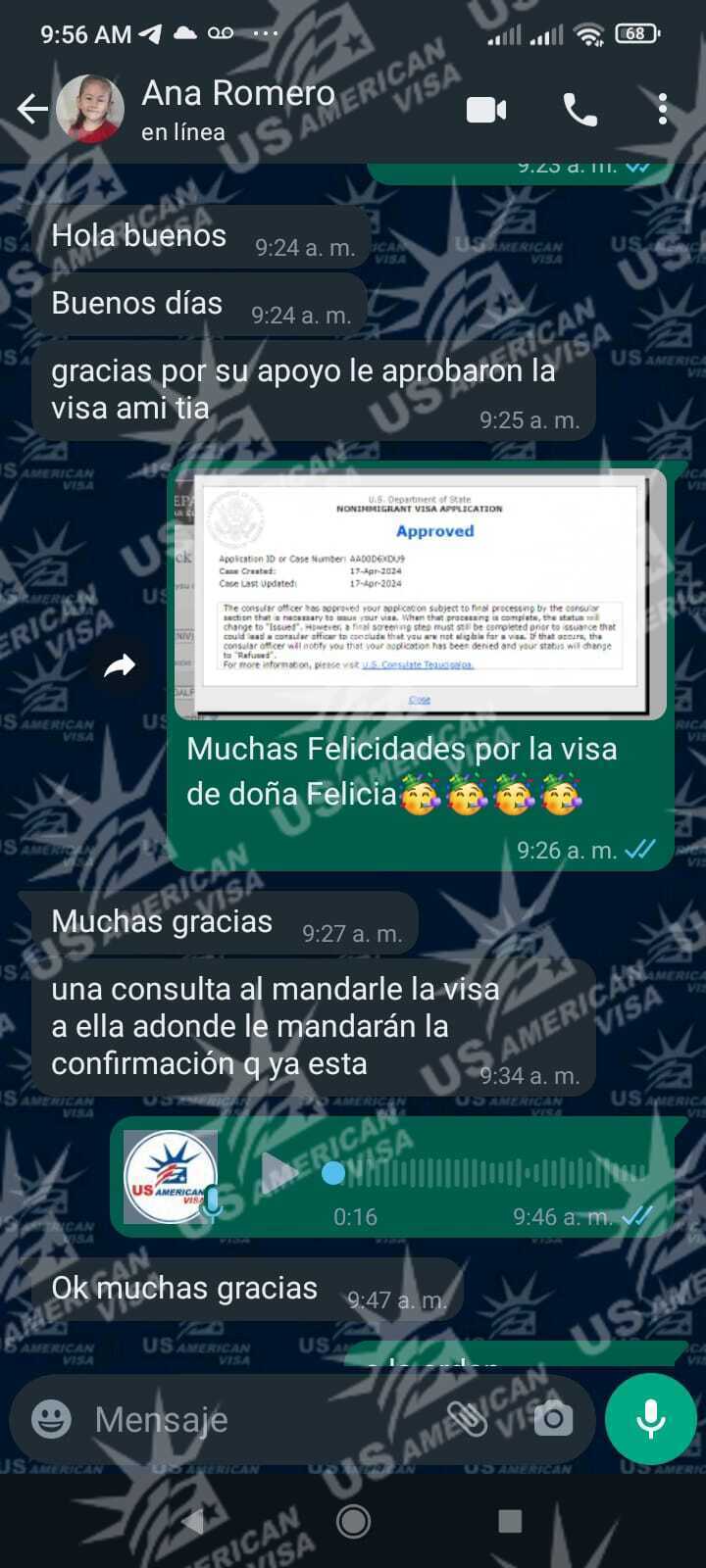The width and height of the screenshot is (706, 1568).
Task: Open the Approved visa application image
Action: [420, 594]
